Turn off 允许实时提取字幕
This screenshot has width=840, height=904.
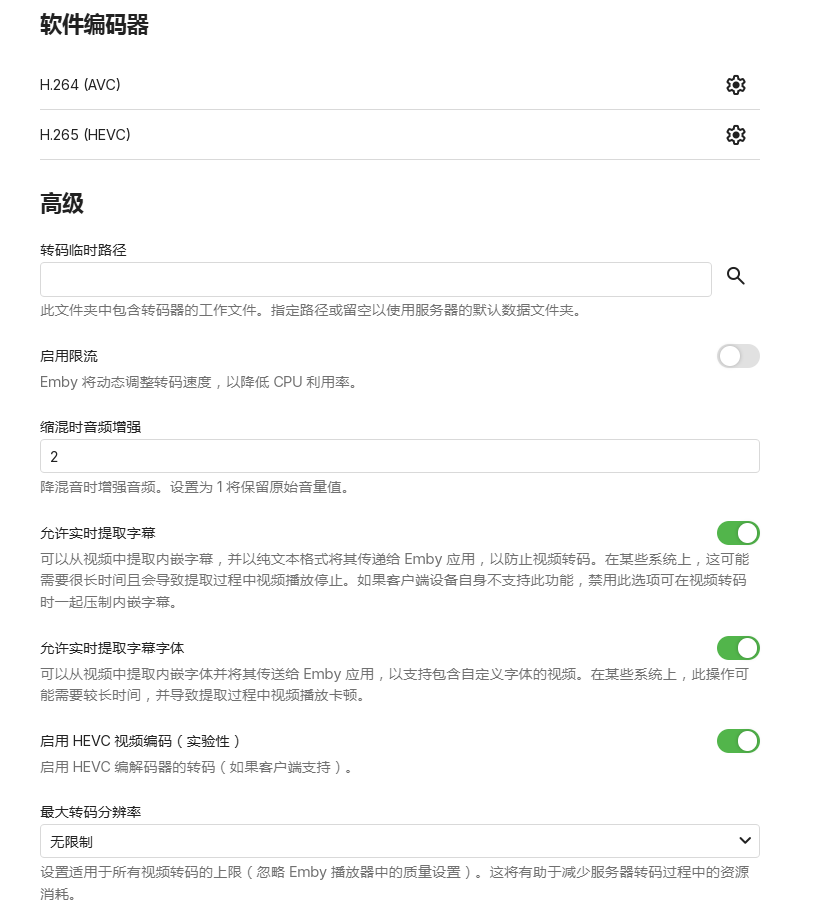point(738,533)
